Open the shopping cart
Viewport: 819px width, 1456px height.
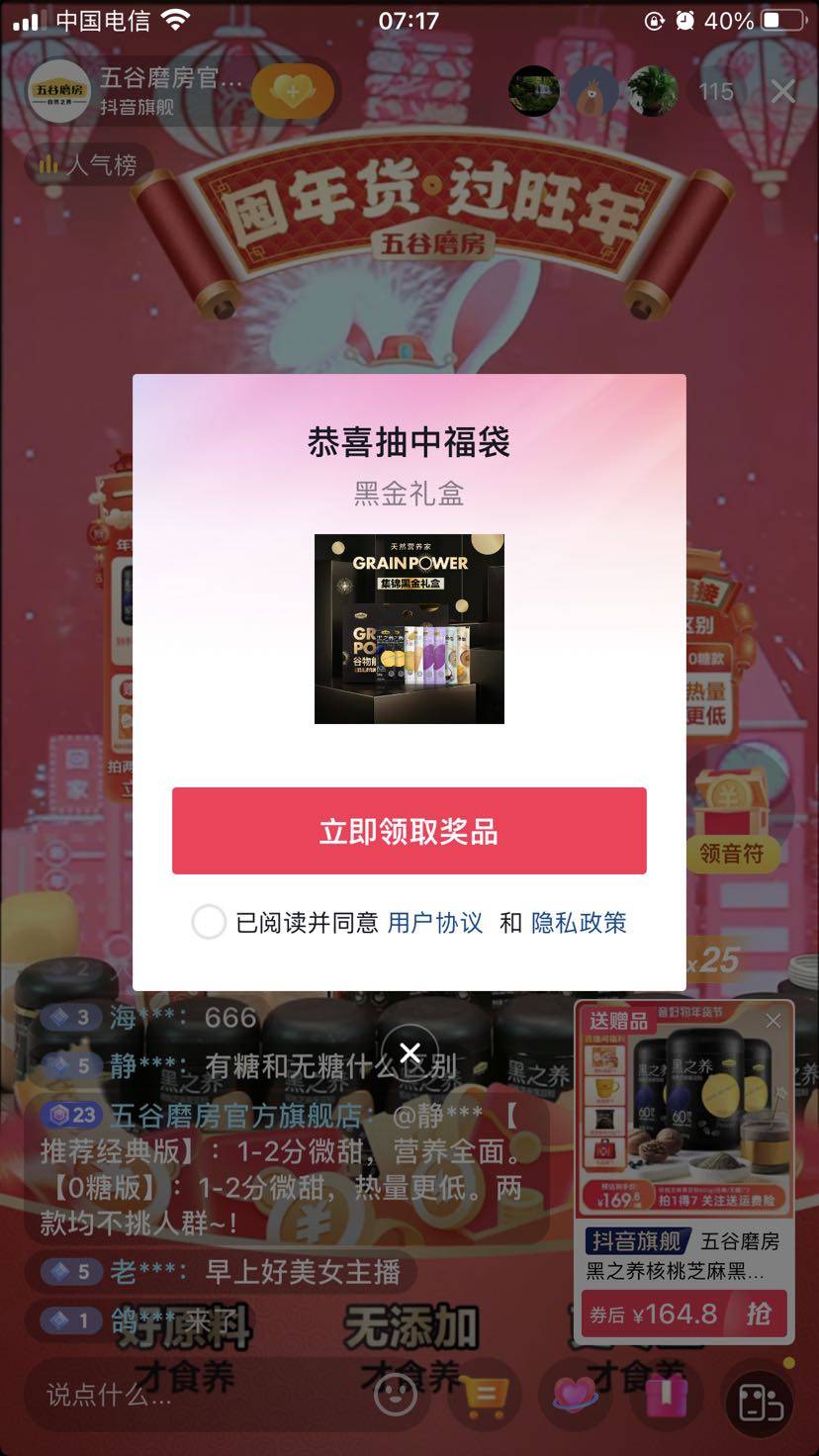(x=485, y=1395)
